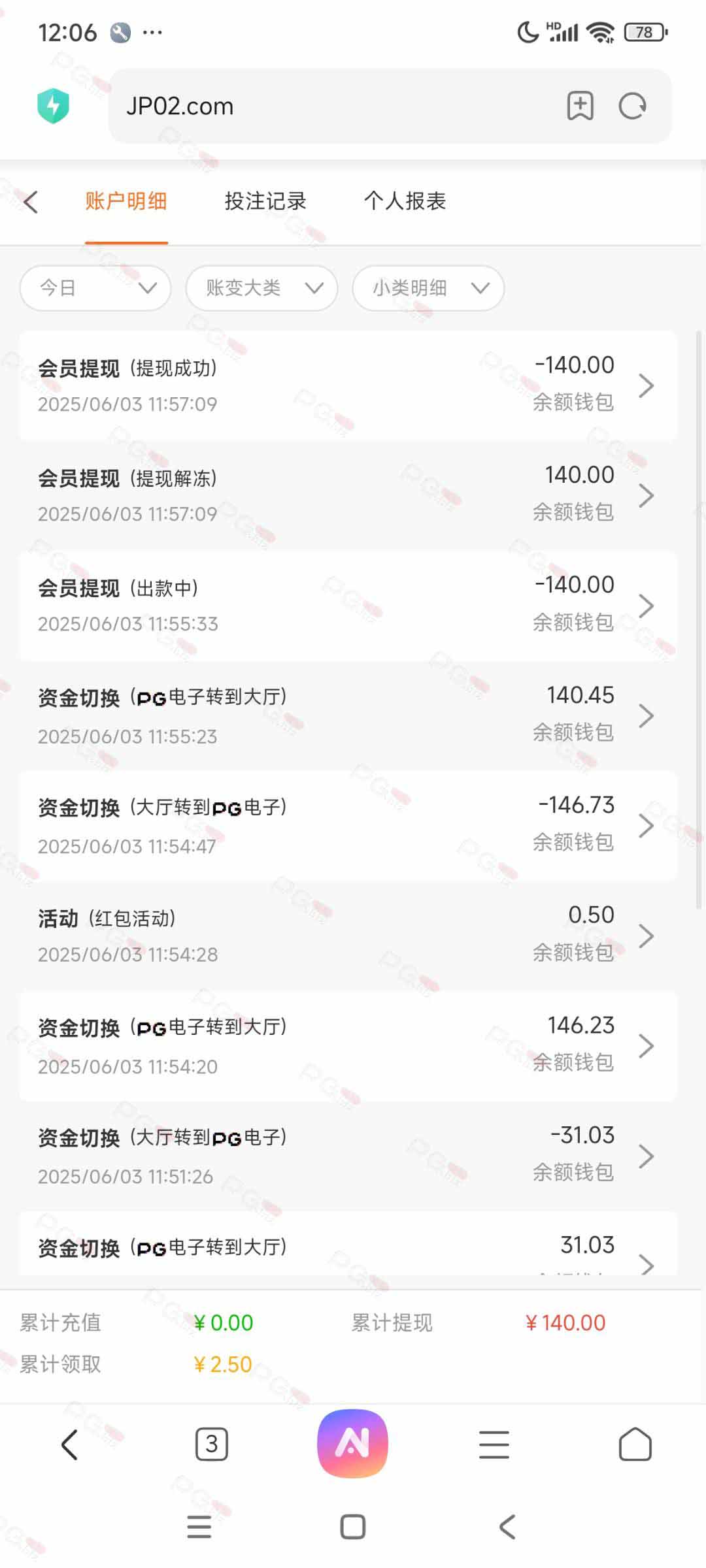Add this page to bookmarks

[x=580, y=106]
